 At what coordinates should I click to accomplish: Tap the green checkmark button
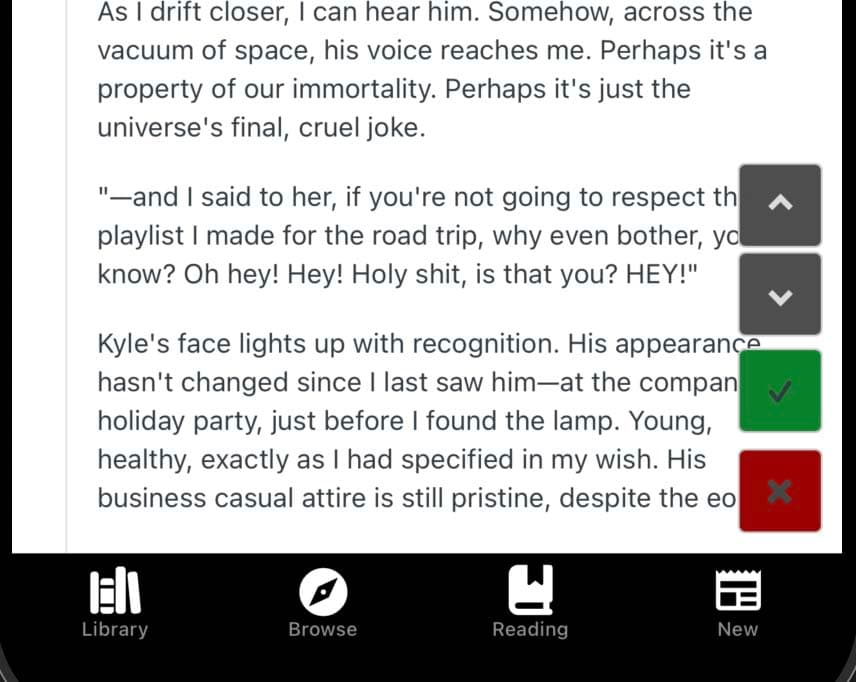(780, 391)
